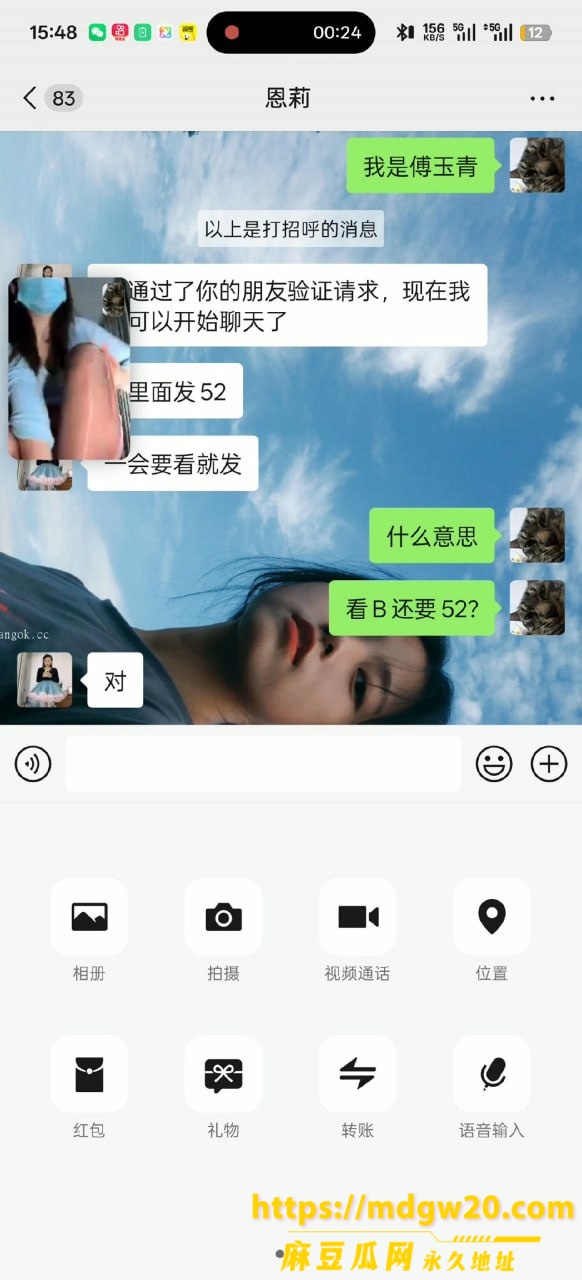Screen dimensions: 582x1280
Task: Open the chat overflow menu
Action: (542, 98)
